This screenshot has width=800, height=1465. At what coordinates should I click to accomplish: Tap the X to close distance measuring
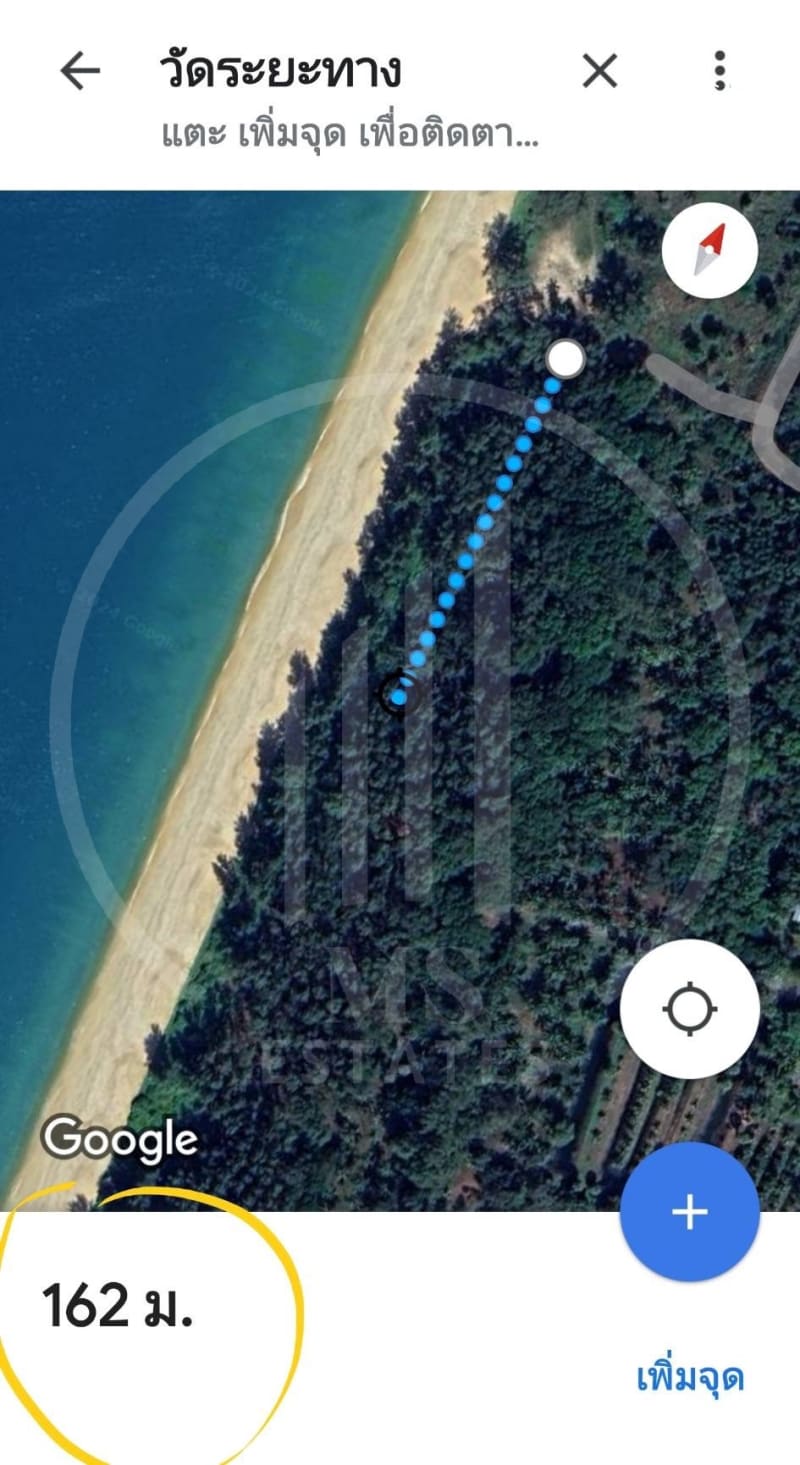pyautogui.click(x=600, y=70)
